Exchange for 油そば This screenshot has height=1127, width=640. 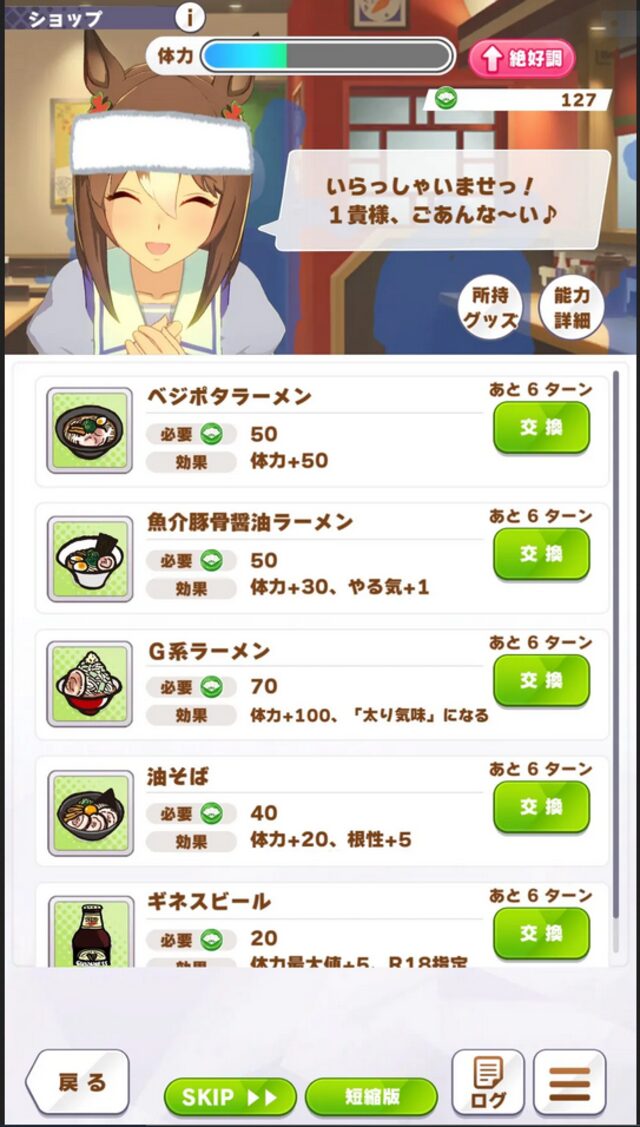[x=541, y=807]
